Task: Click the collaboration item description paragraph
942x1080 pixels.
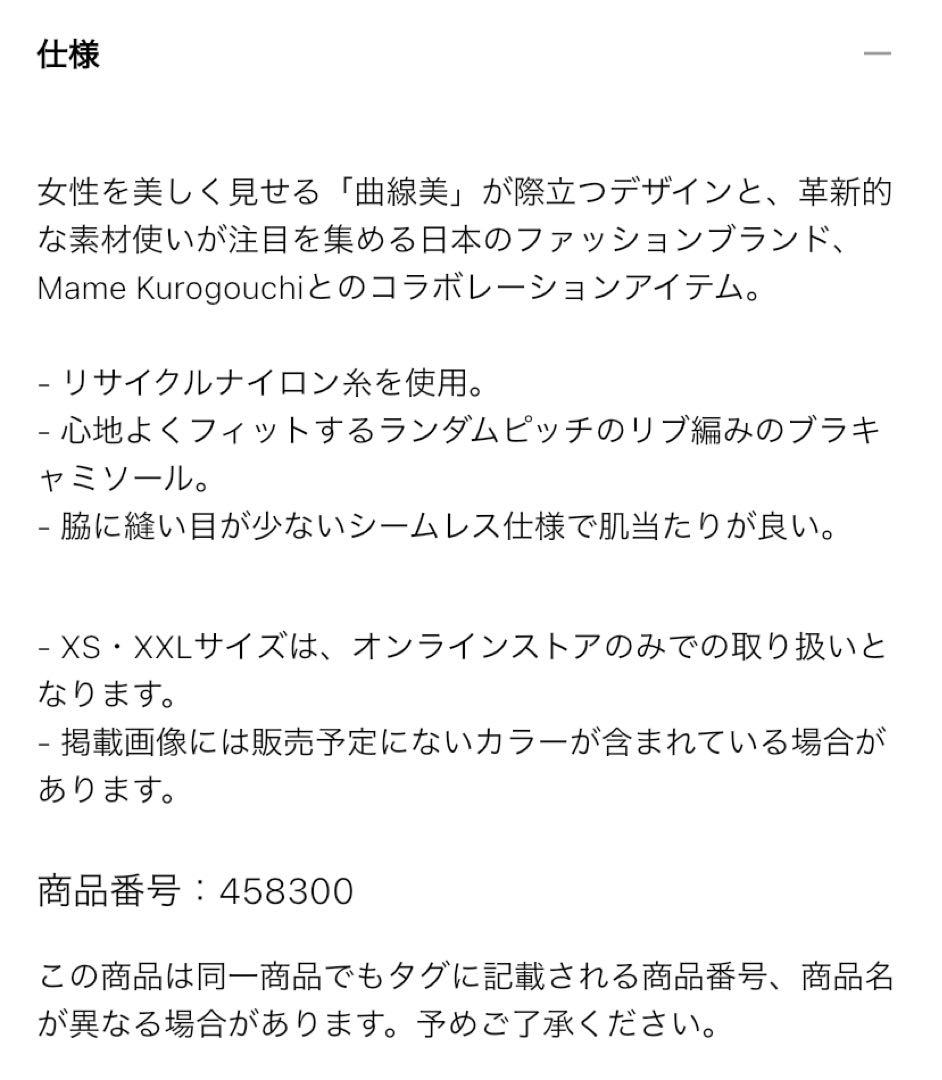Action: (x=460, y=240)
